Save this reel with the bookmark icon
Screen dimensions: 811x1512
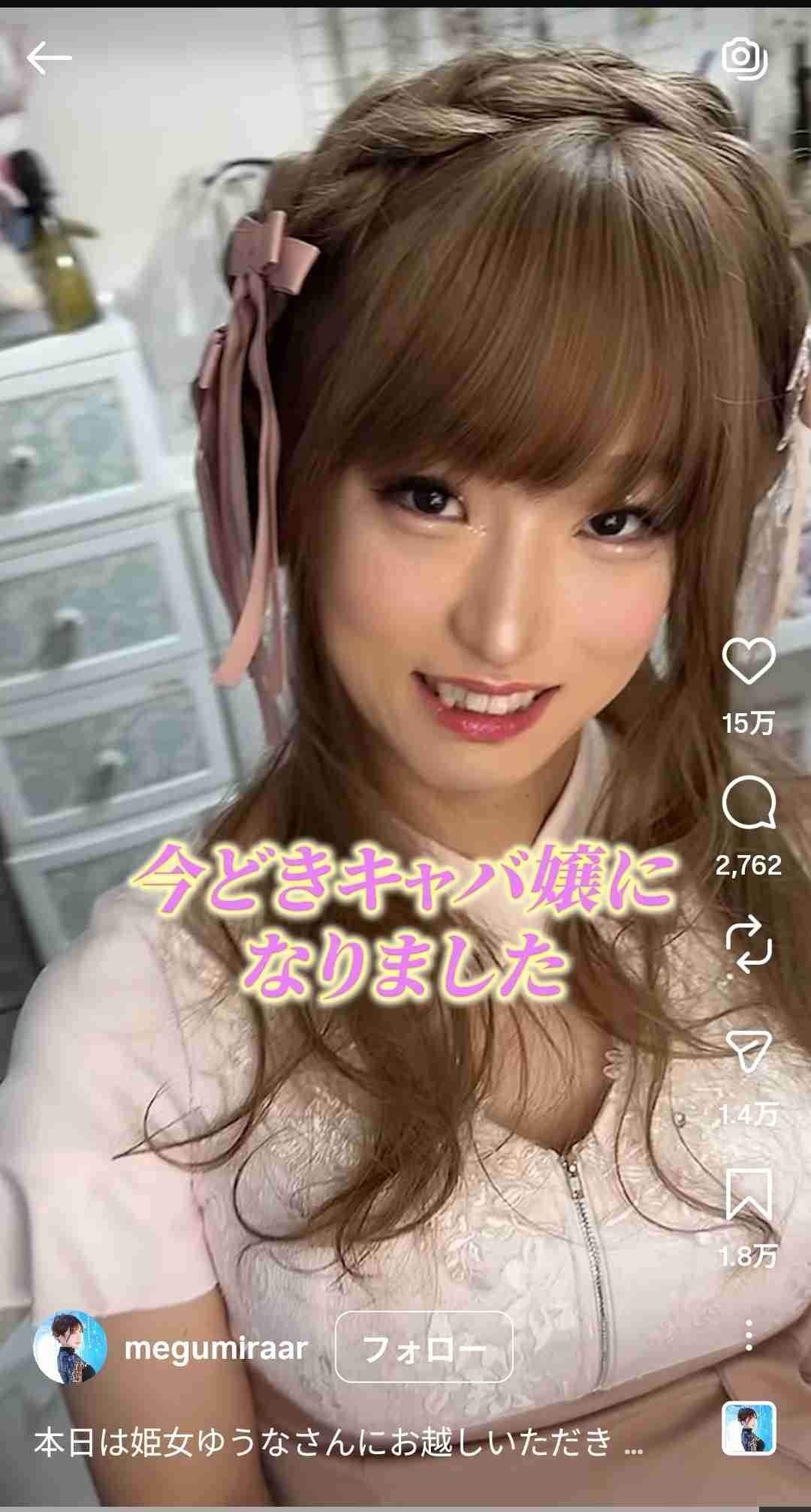point(748,1194)
